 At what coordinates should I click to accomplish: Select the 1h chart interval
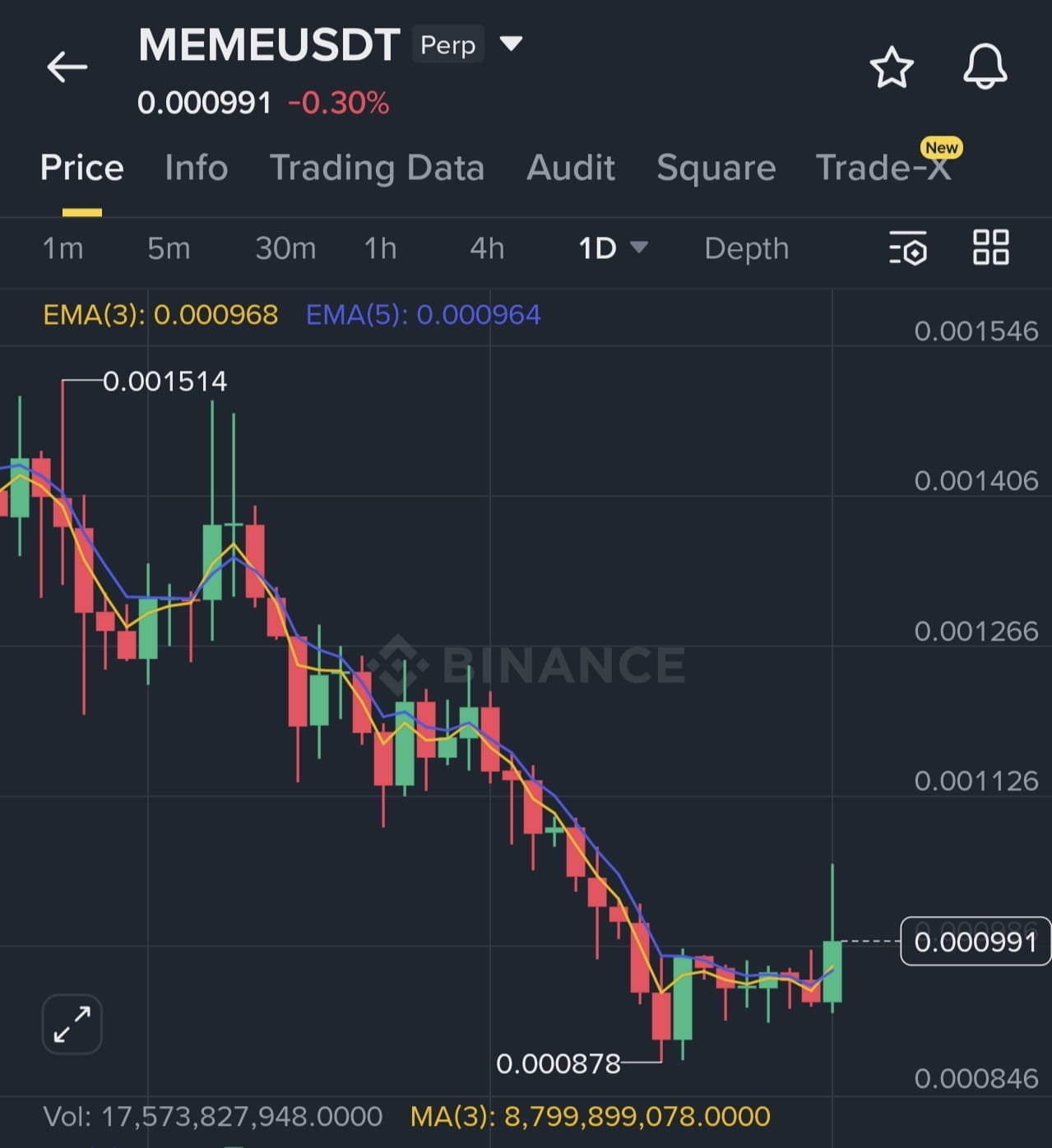tap(380, 248)
